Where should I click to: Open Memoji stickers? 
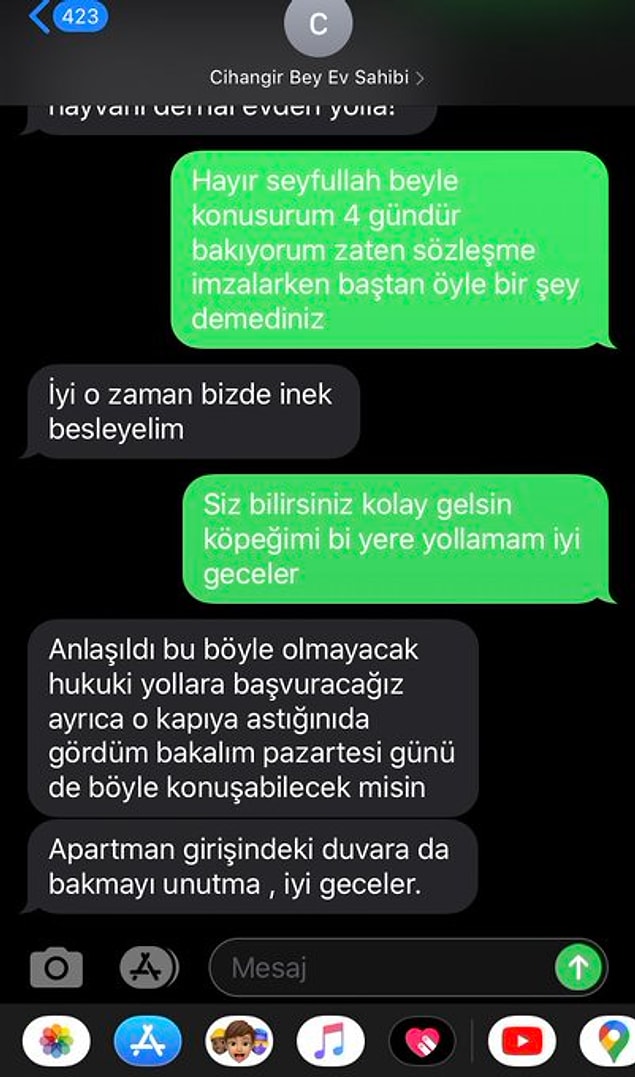coord(238,1042)
